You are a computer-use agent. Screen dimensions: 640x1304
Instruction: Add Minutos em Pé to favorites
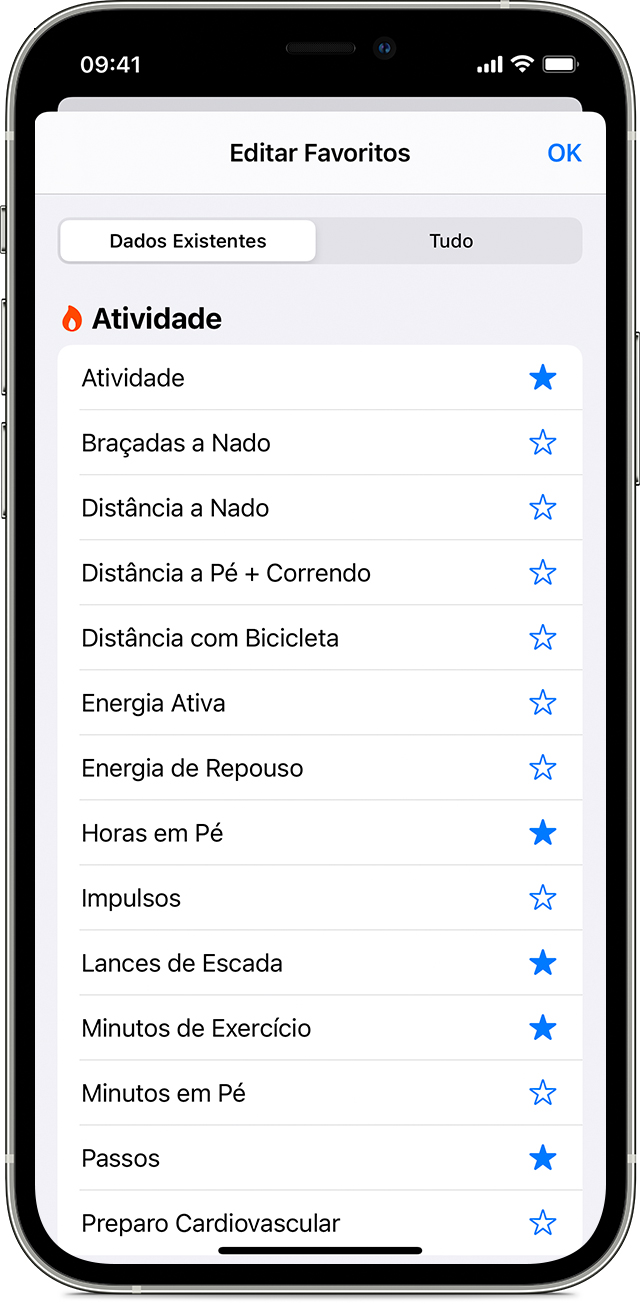click(542, 1093)
